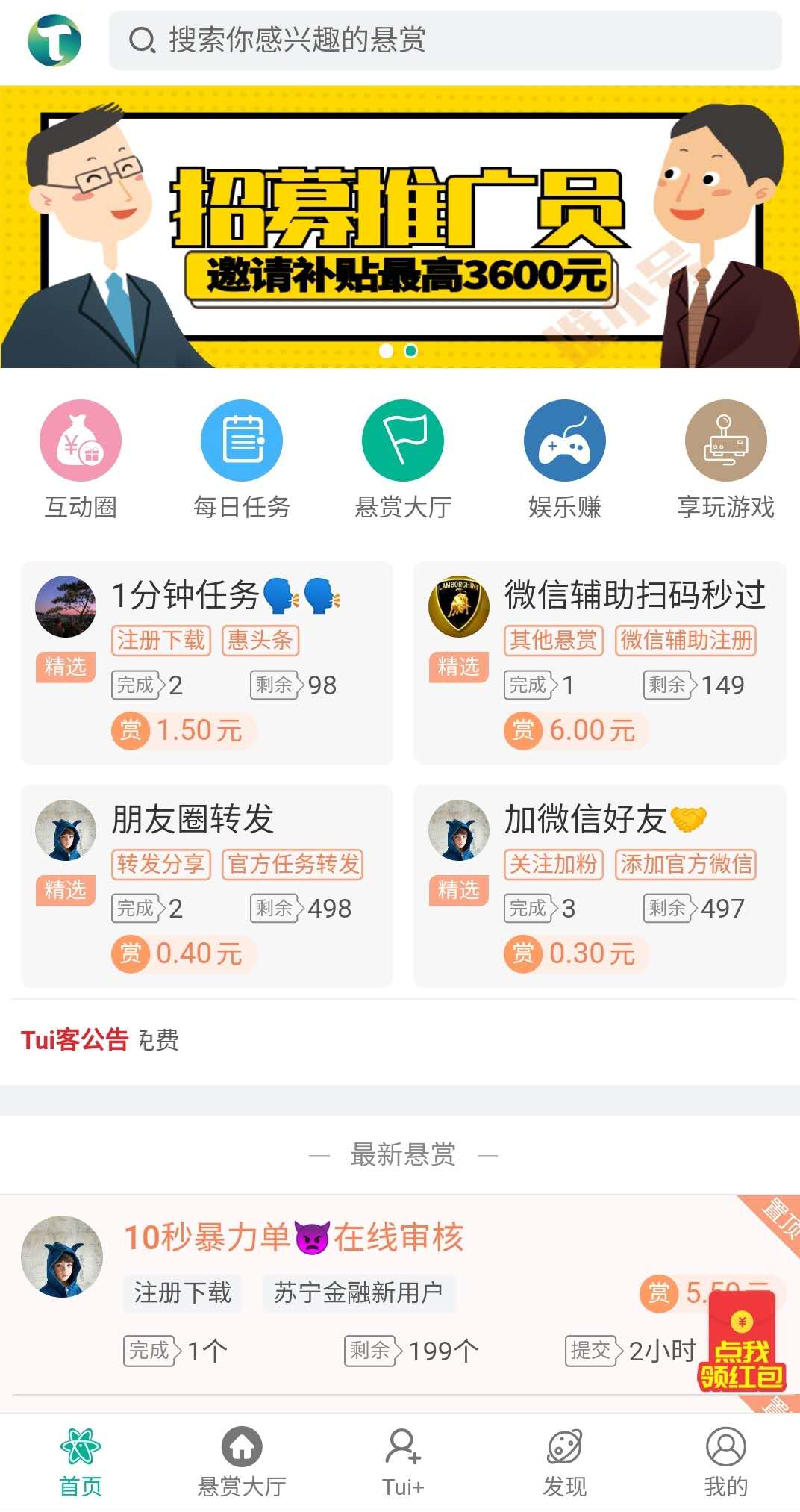View the 微信辅助扫码秒过 task card
This screenshot has height=1512, width=800.
(x=600, y=663)
